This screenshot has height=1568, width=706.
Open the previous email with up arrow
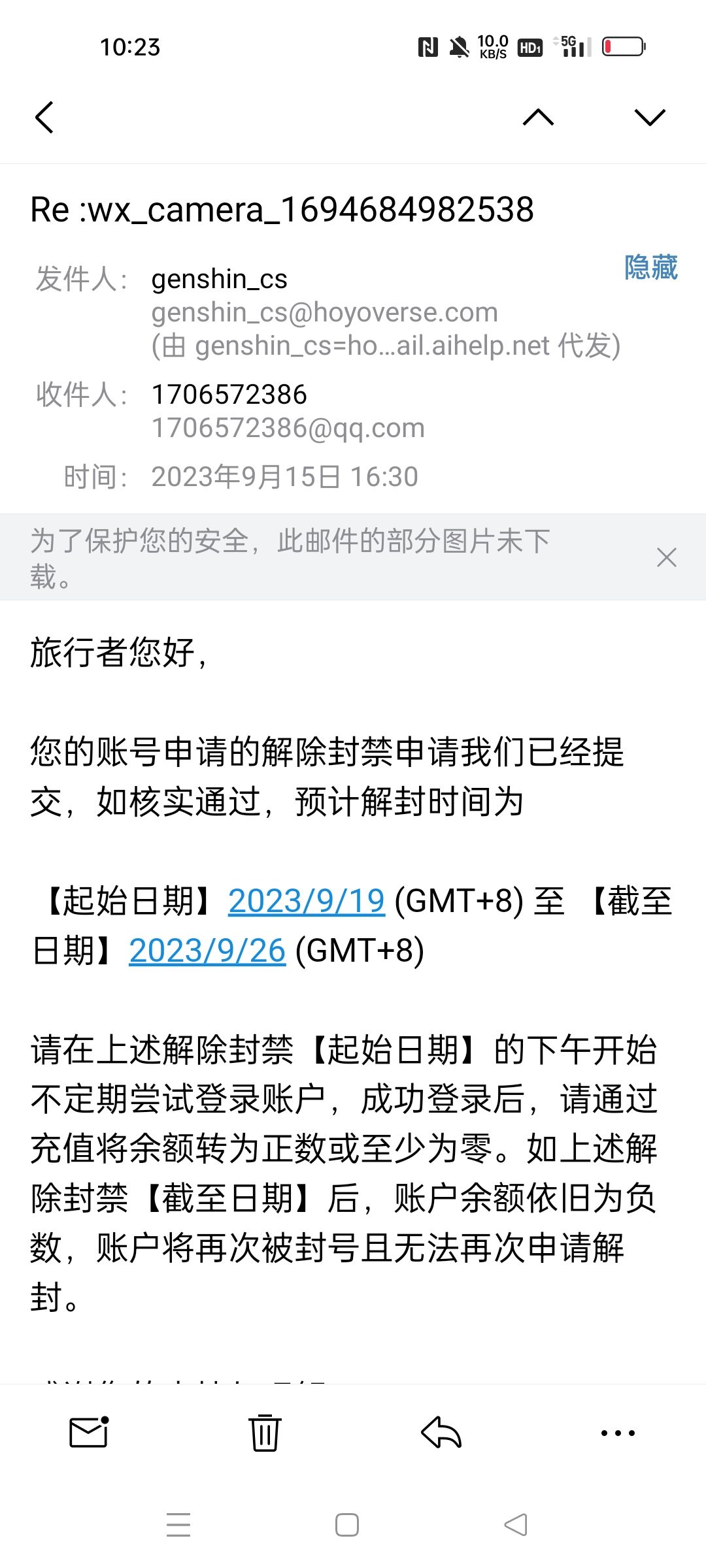pos(539,118)
